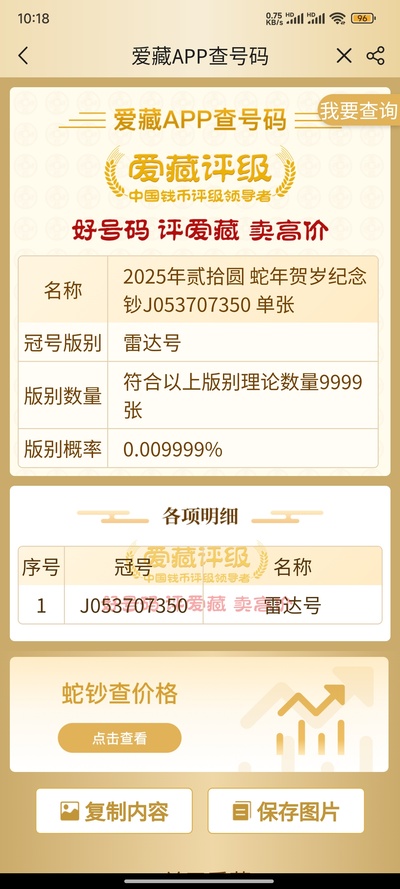Go back using the top-left arrow

(x=23, y=56)
